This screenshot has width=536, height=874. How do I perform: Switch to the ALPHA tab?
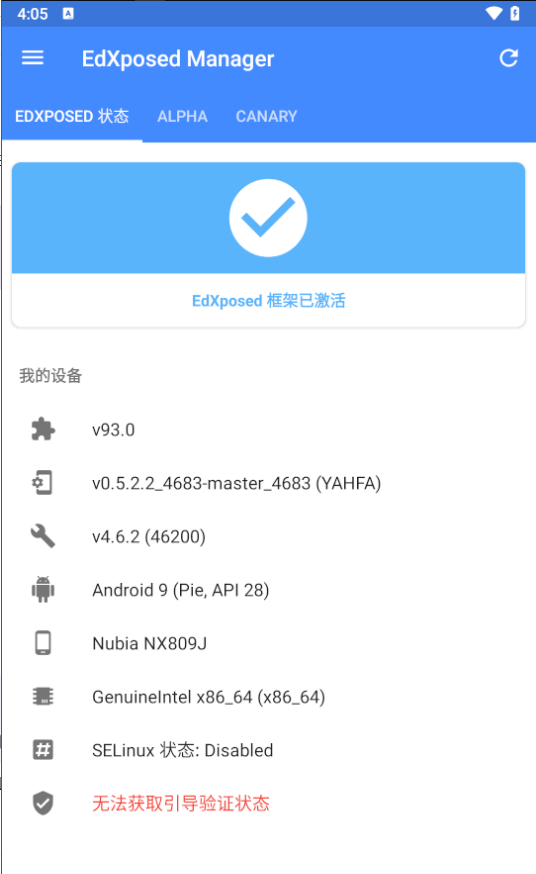click(x=182, y=116)
